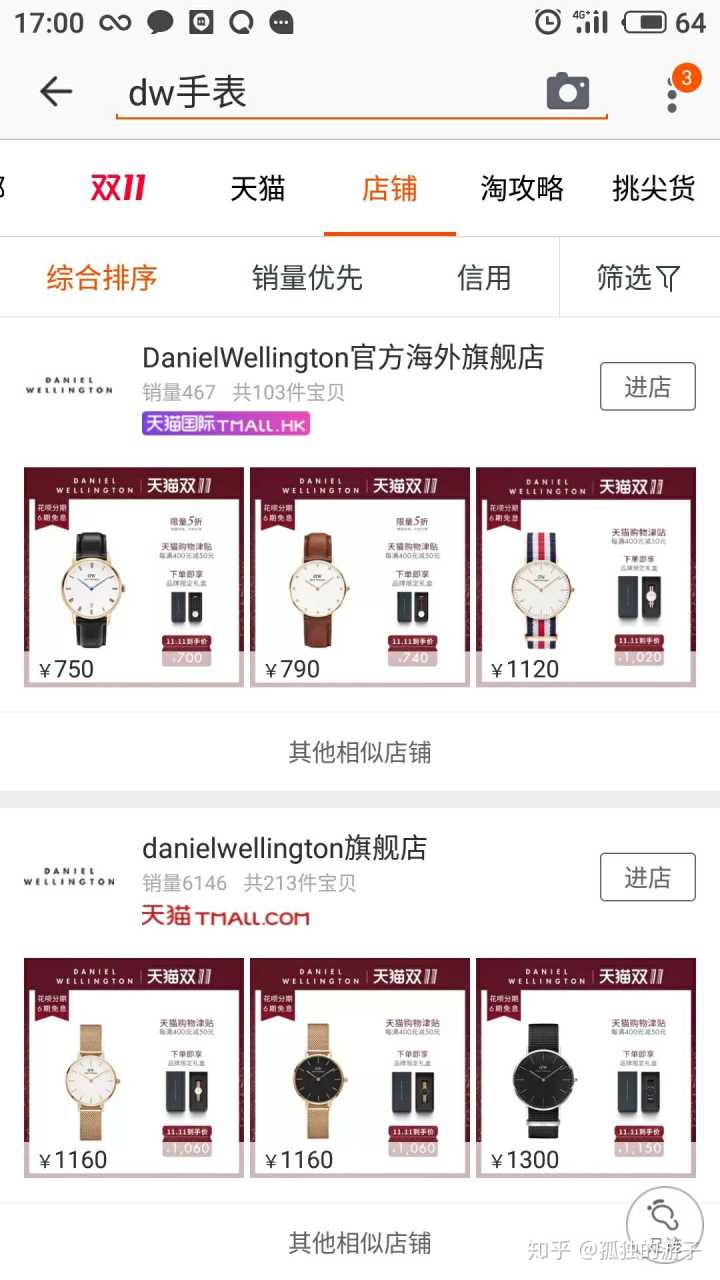Open the overflow menu with badge
Screen dimensions: 720x1280
(674, 92)
